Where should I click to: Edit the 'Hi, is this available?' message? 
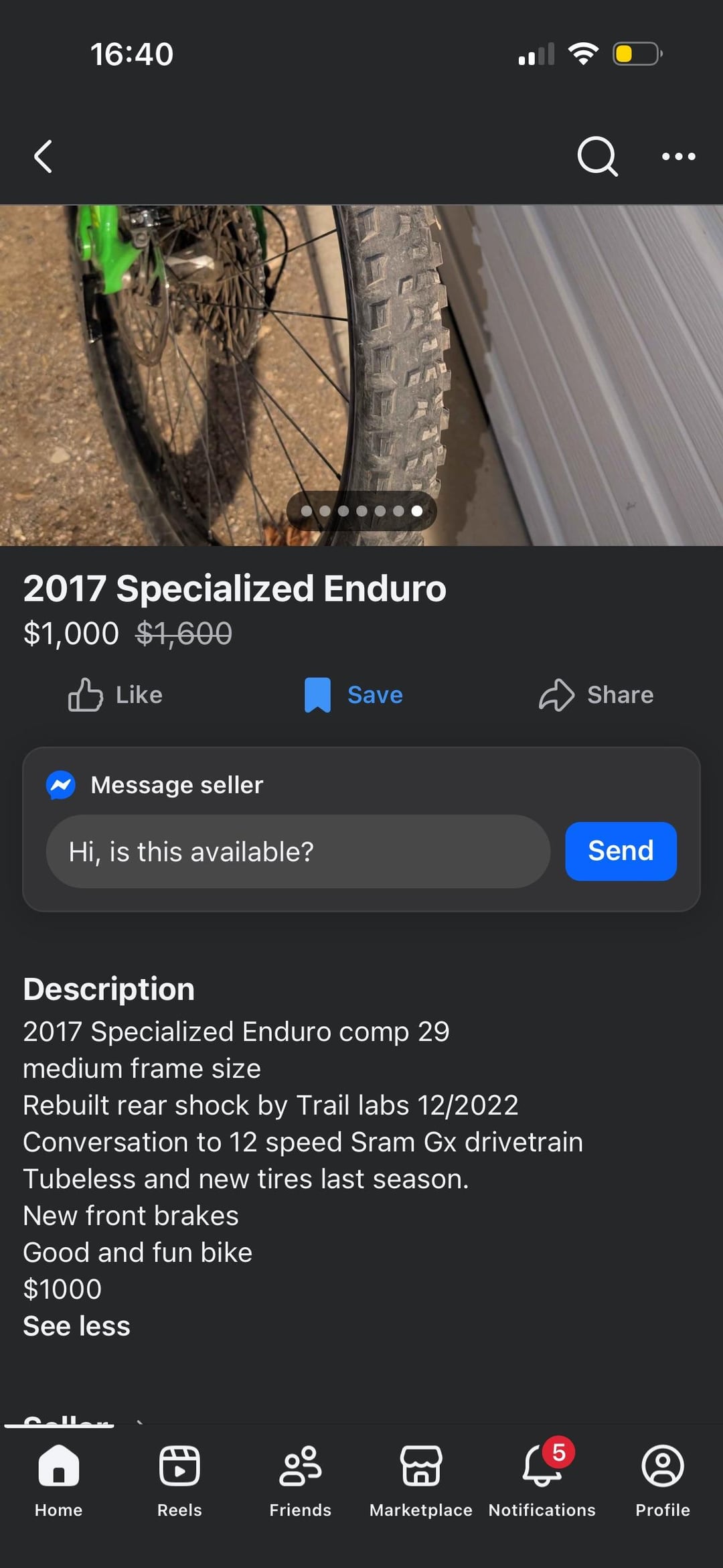[x=298, y=851]
